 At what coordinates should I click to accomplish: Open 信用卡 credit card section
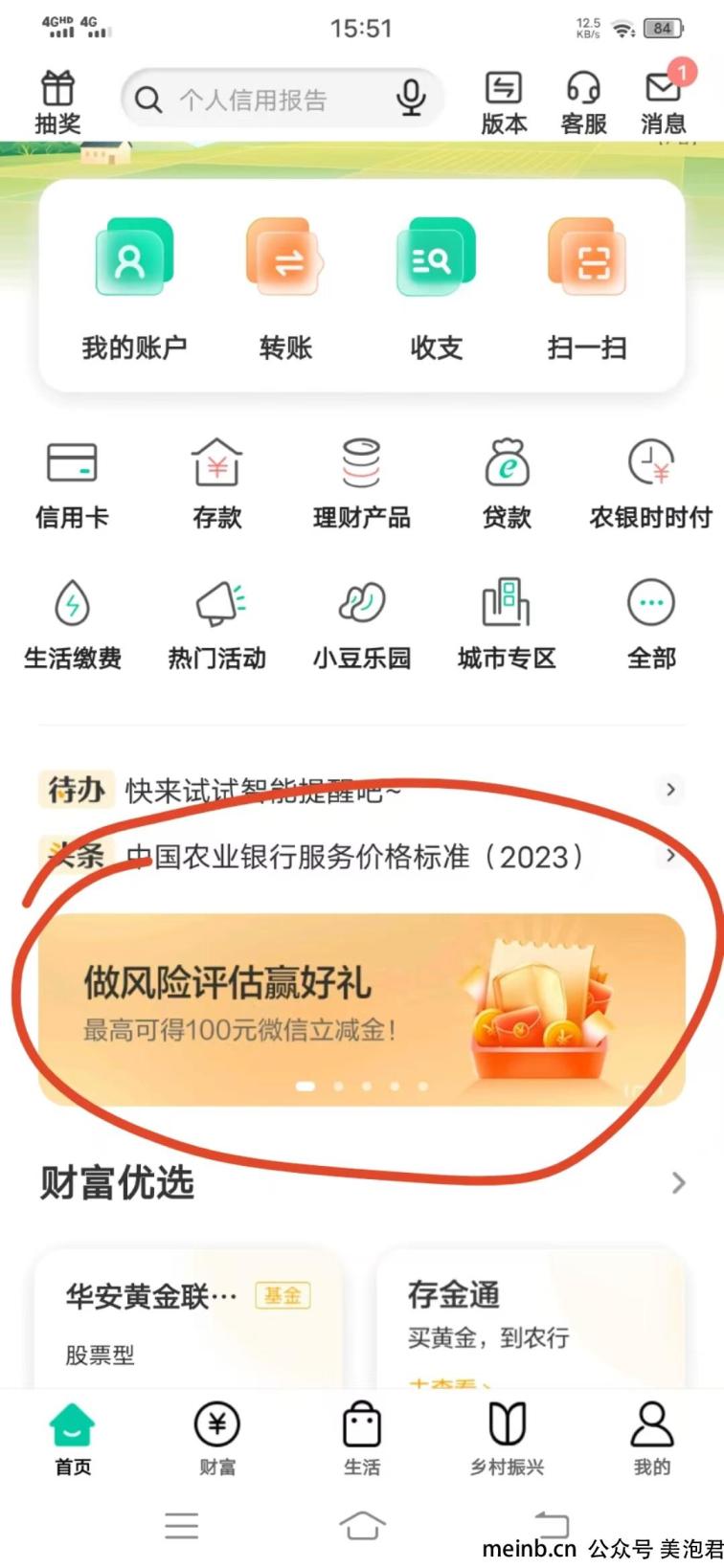tap(72, 483)
